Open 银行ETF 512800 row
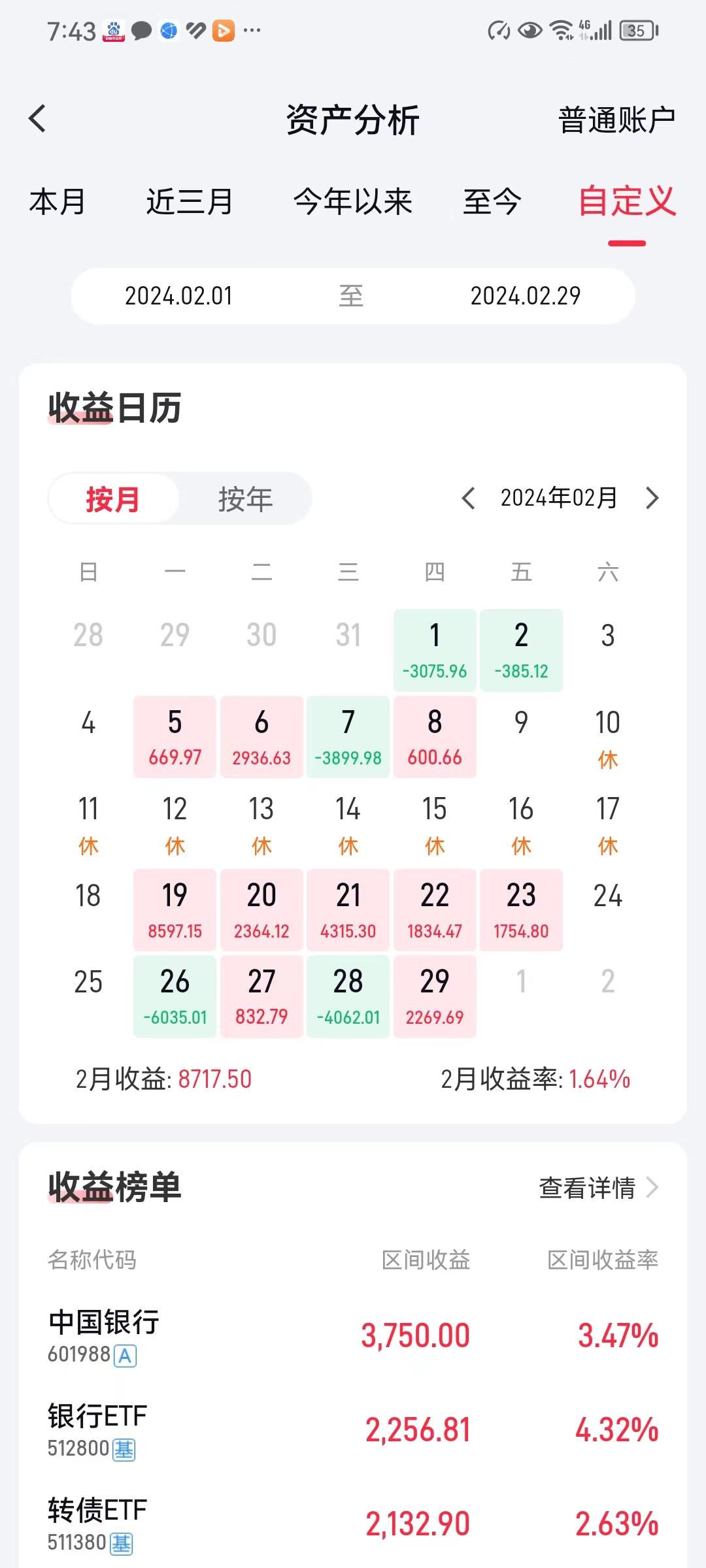The image size is (706, 1568). (x=353, y=1429)
